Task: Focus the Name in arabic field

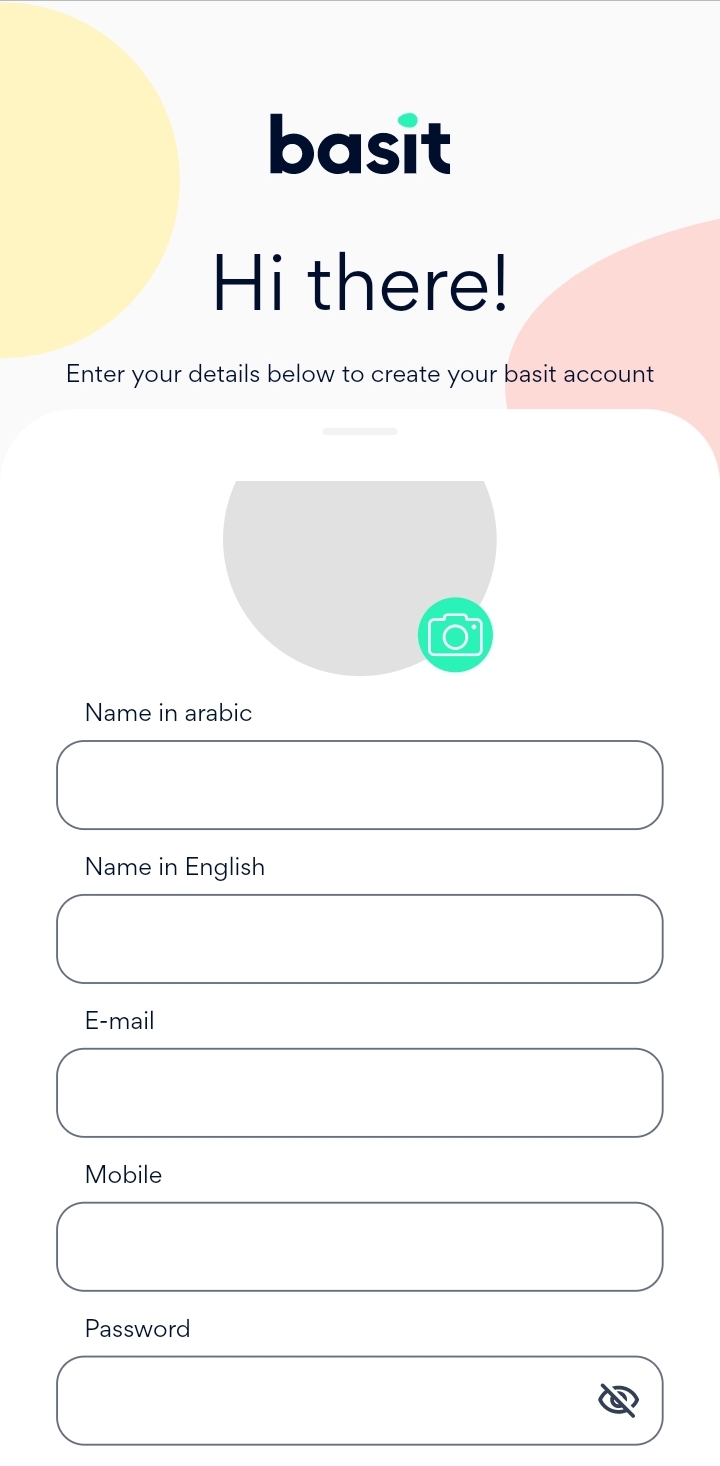Action: coord(360,785)
